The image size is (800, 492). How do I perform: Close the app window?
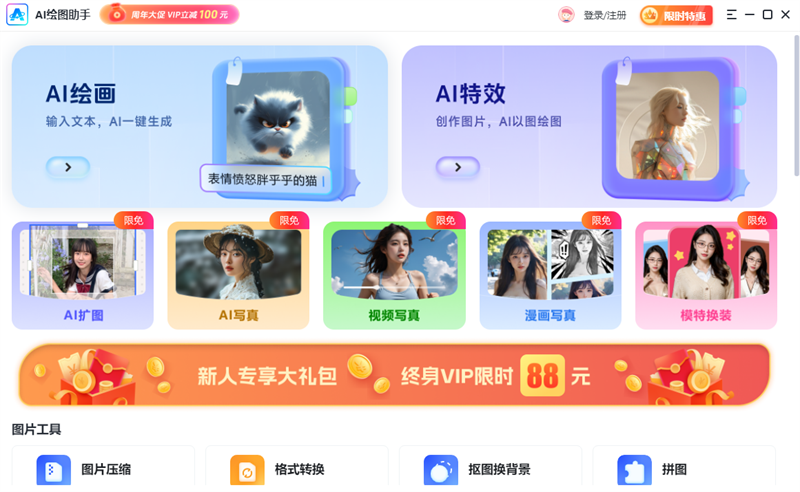coord(786,15)
